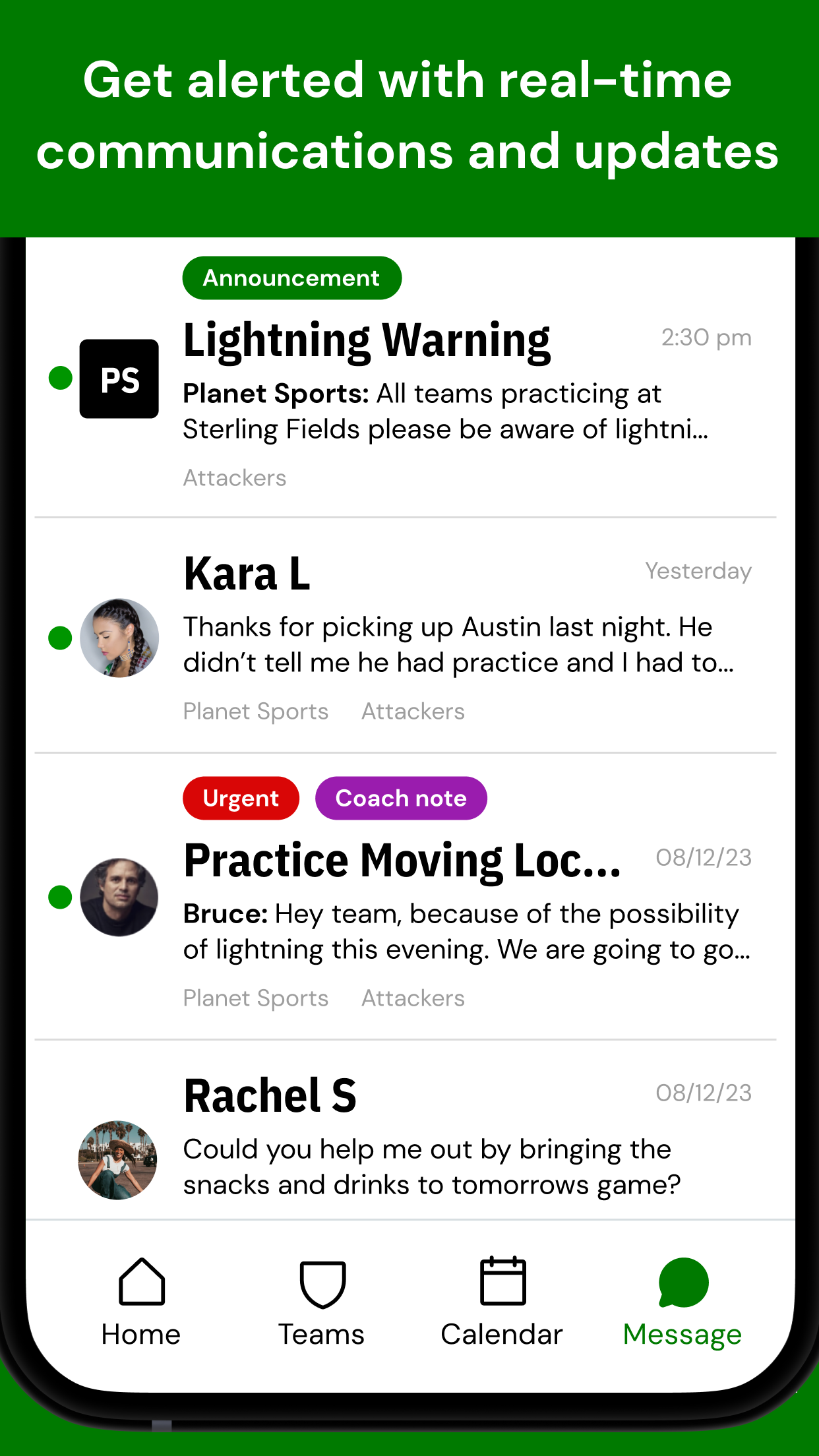Screen dimensions: 819x1456
Task: Select the Announcement badge
Action: tap(291, 278)
